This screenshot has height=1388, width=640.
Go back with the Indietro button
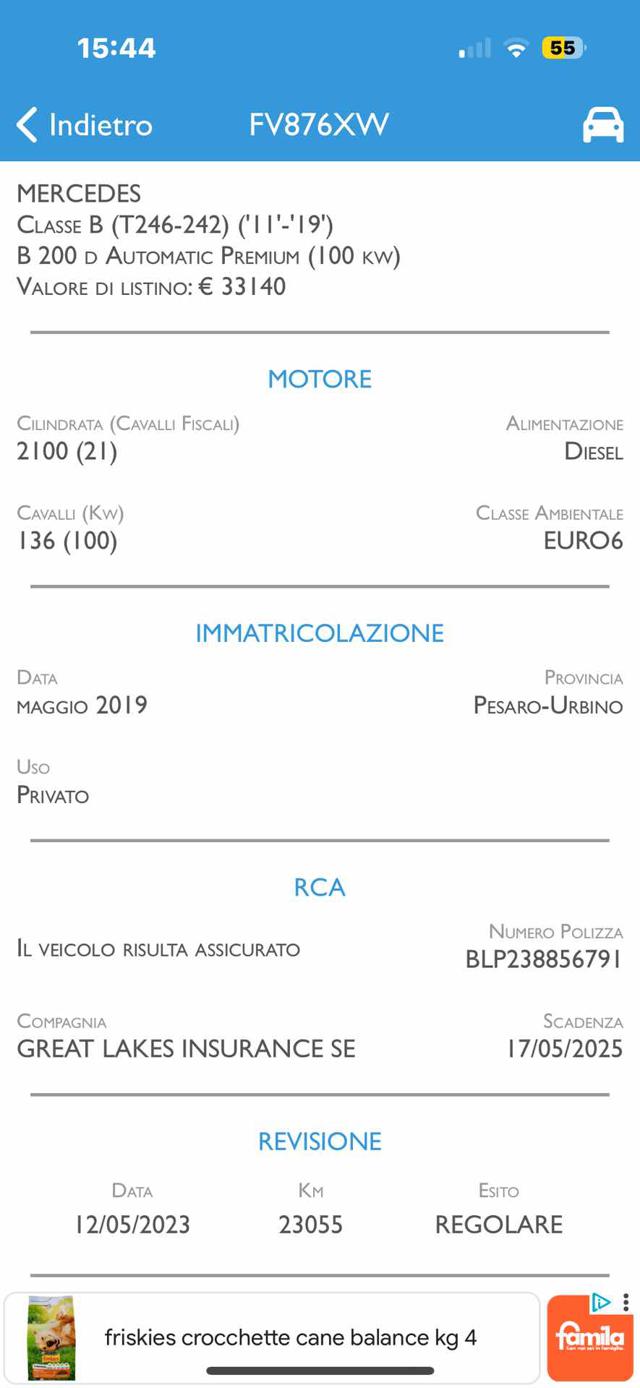click(x=85, y=125)
